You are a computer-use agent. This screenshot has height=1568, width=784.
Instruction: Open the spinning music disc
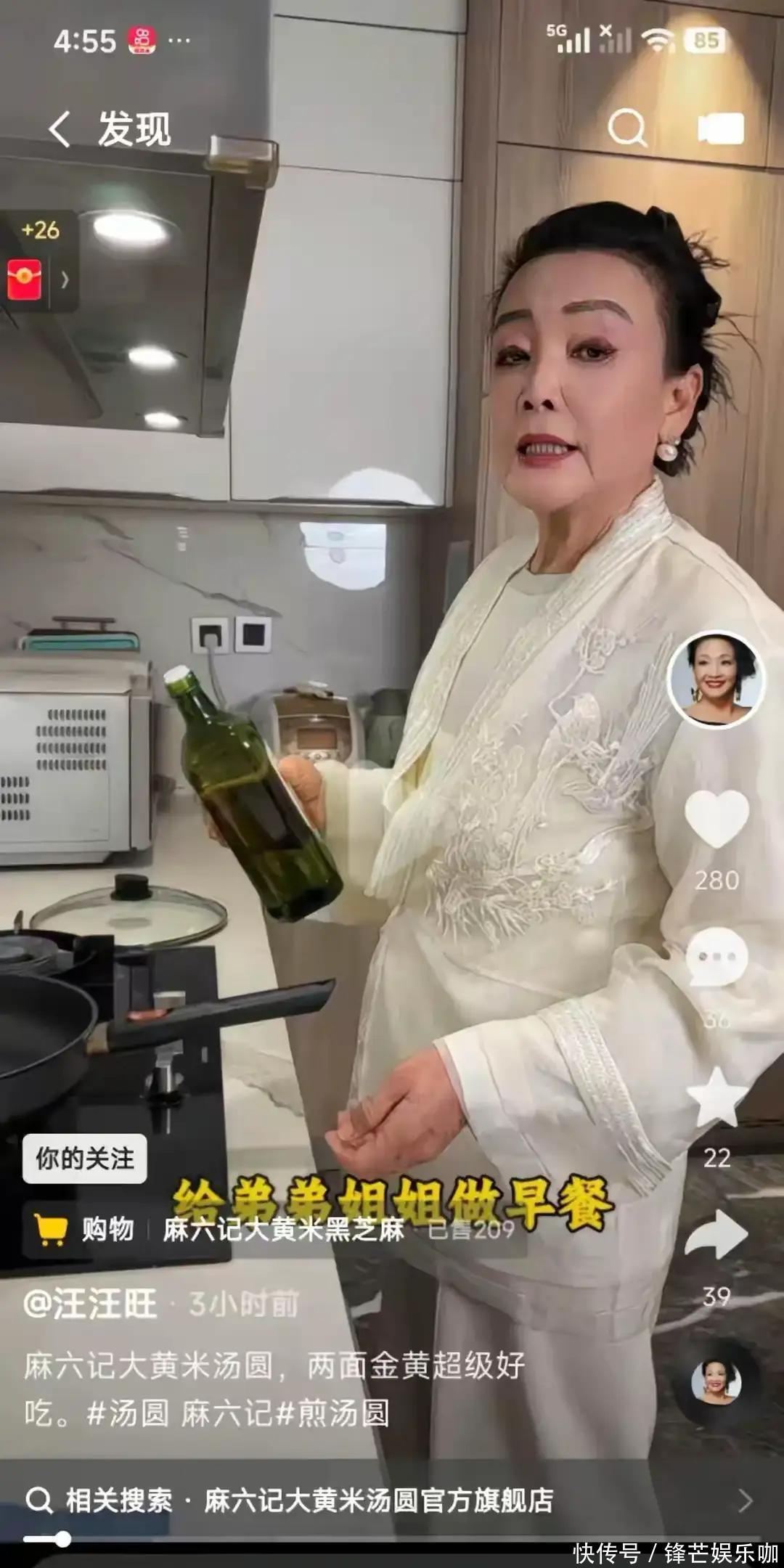point(716,1381)
